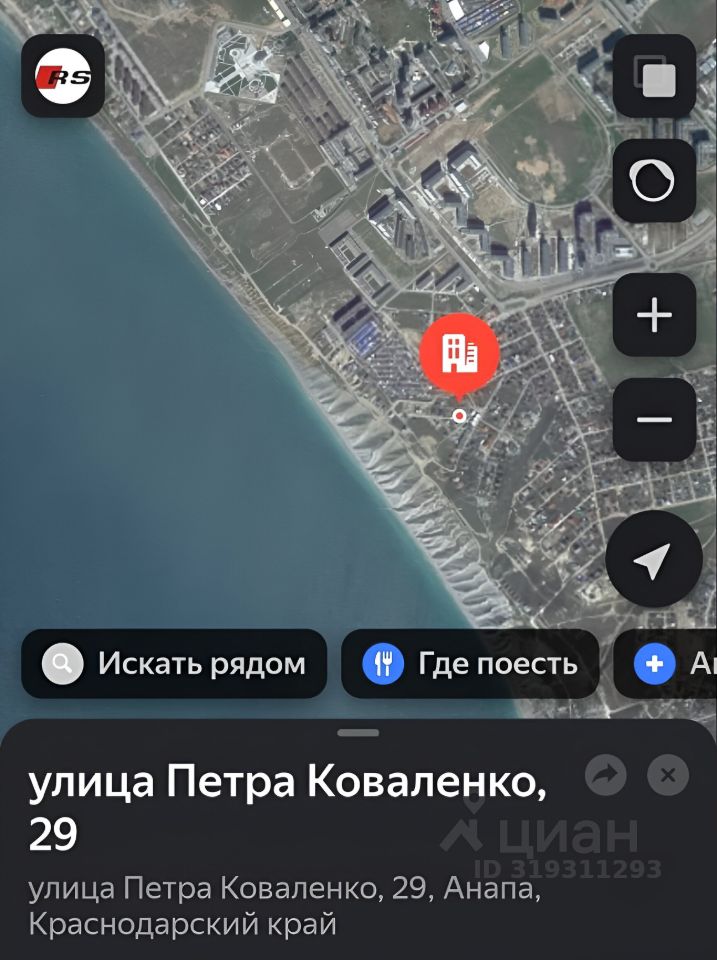Expand the address card handle
Screen dimensions: 717x960
[358, 733]
